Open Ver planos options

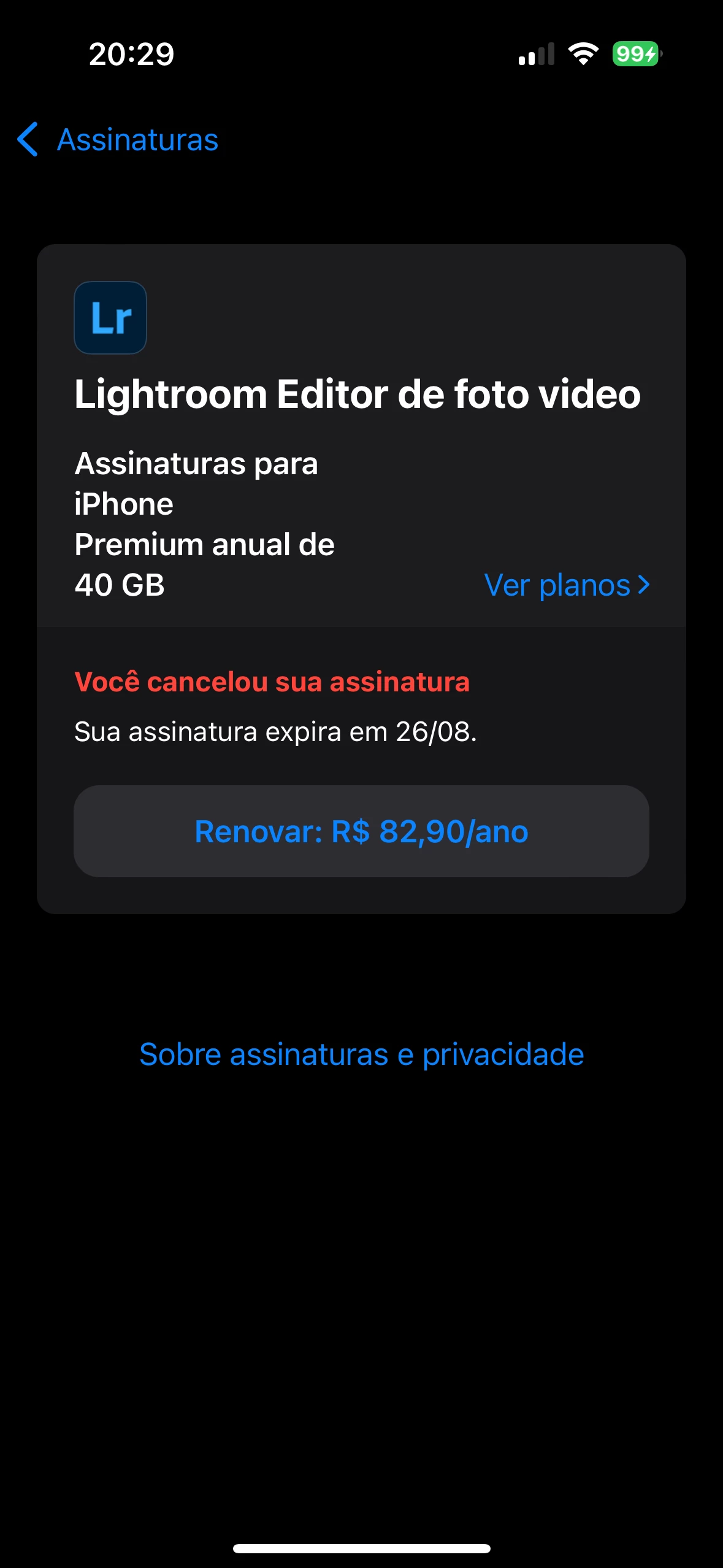[x=566, y=585]
